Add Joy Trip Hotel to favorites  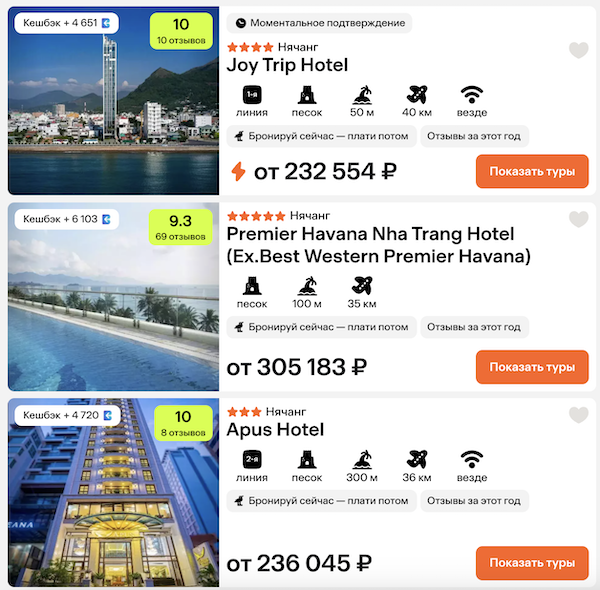pyautogui.click(x=578, y=50)
